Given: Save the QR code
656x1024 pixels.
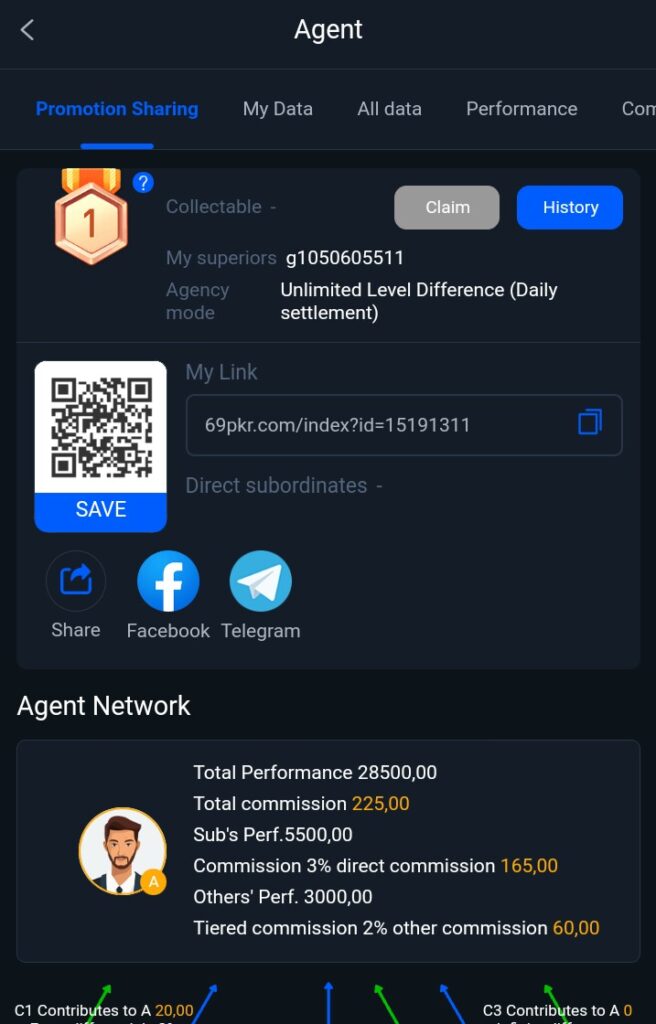Looking at the screenshot, I should point(101,509).
